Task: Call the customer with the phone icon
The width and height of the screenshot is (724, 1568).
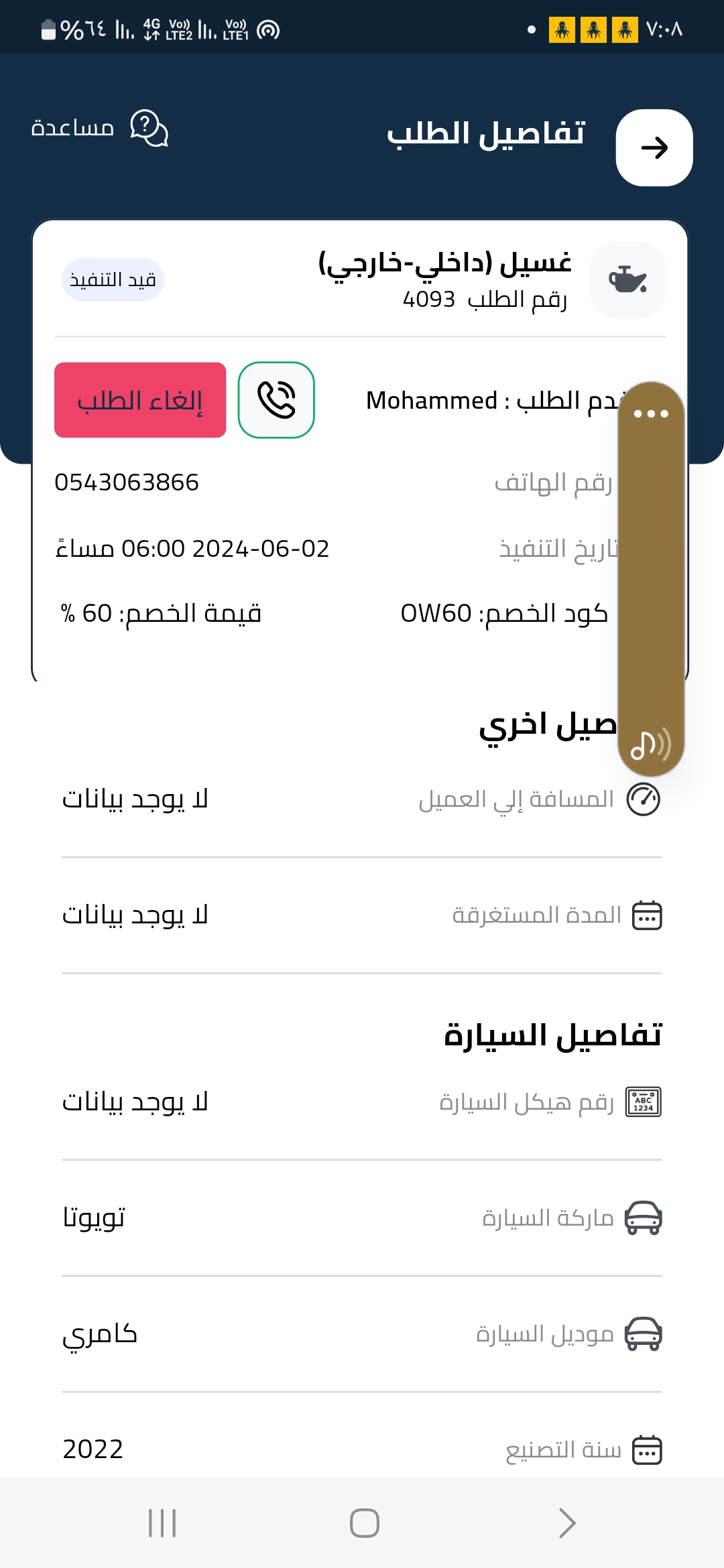Action: coord(276,400)
